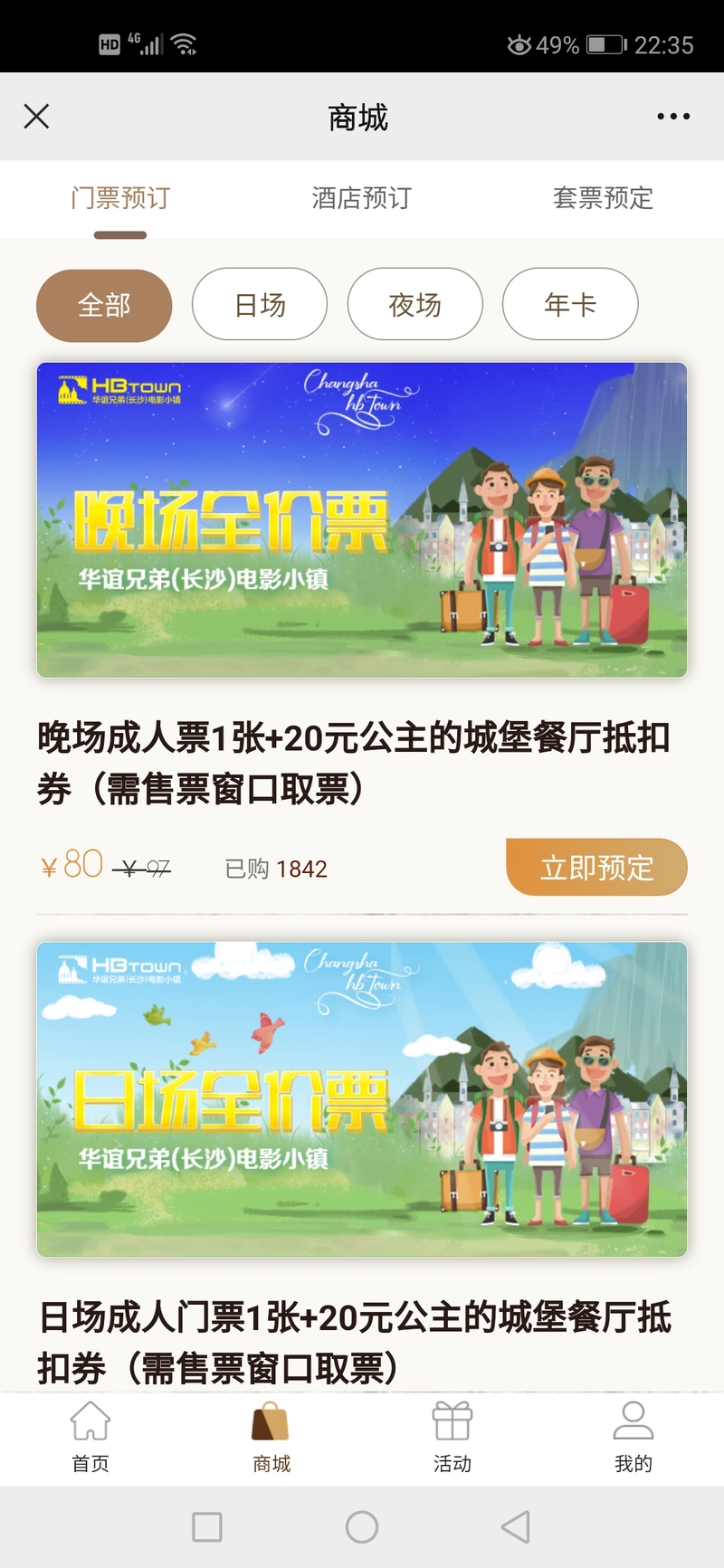The height and width of the screenshot is (1568, 724).
Task: Go to the 首页 tab
Action: [x=90, y=1437]
